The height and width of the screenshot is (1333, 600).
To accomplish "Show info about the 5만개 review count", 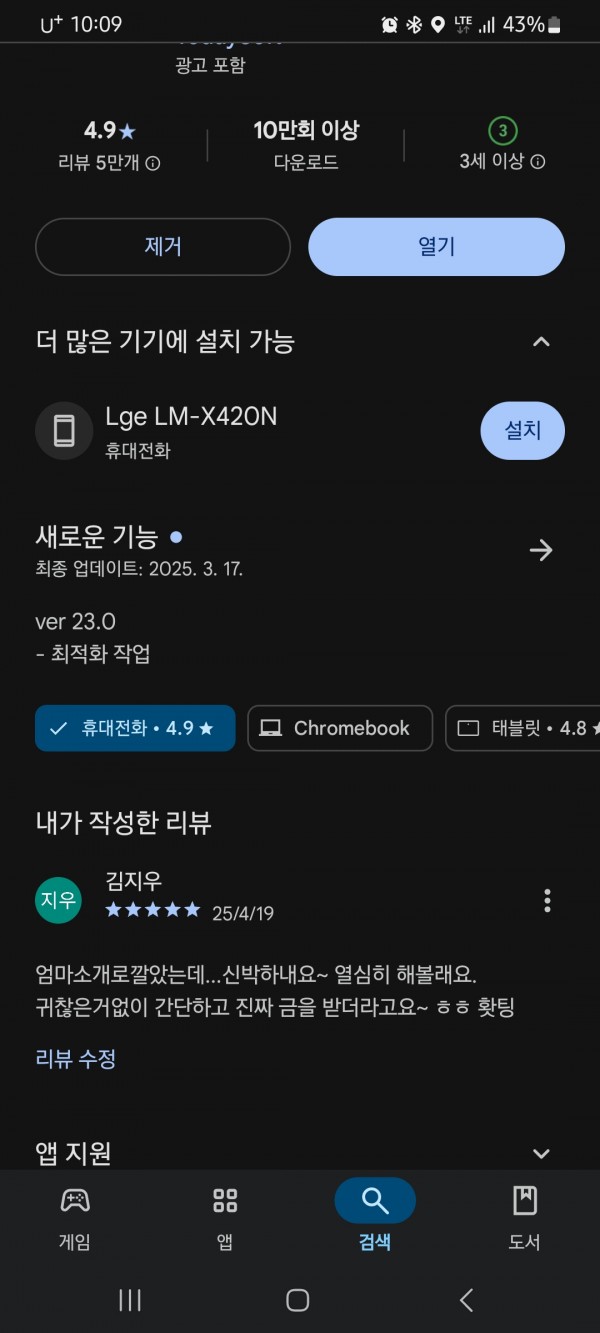I will coord(153,163).
